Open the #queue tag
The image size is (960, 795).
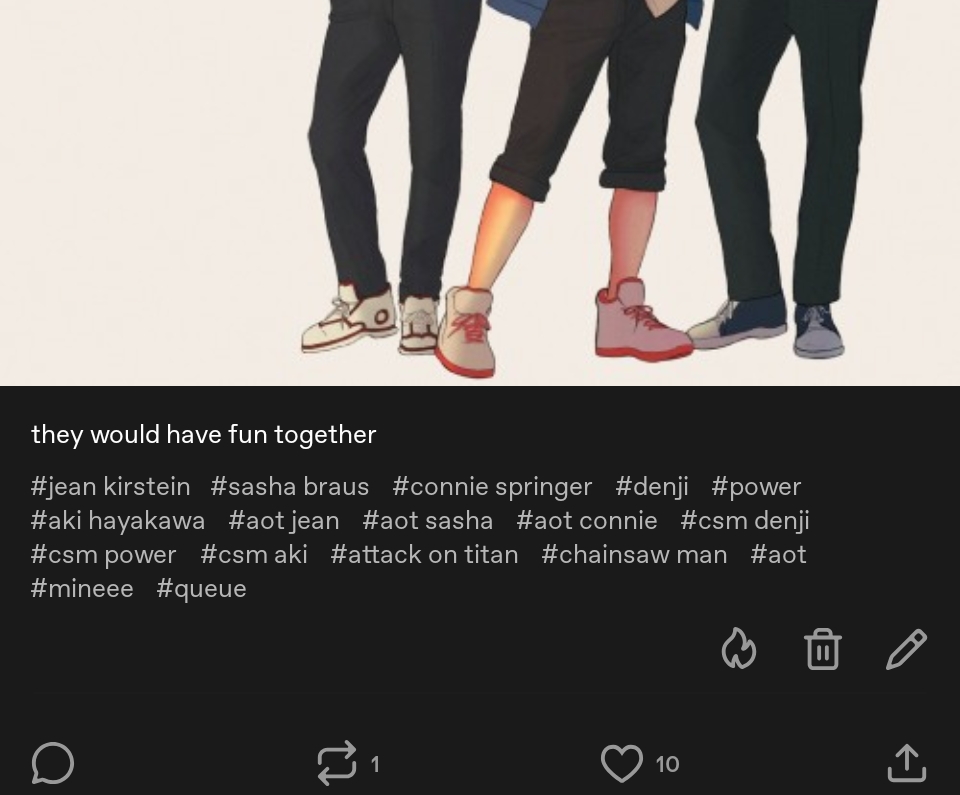(x=201, y=589)
